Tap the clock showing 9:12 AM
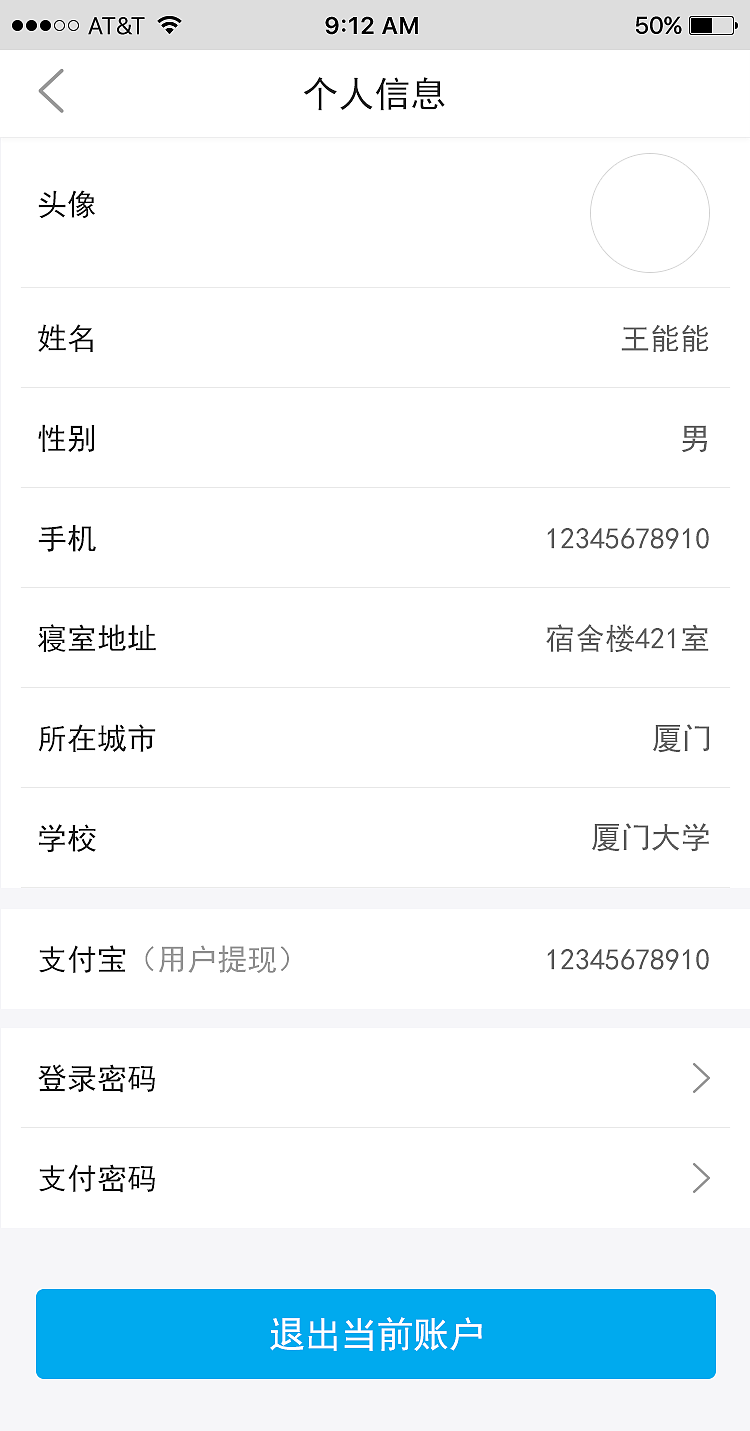 click(x=372, y=25)
